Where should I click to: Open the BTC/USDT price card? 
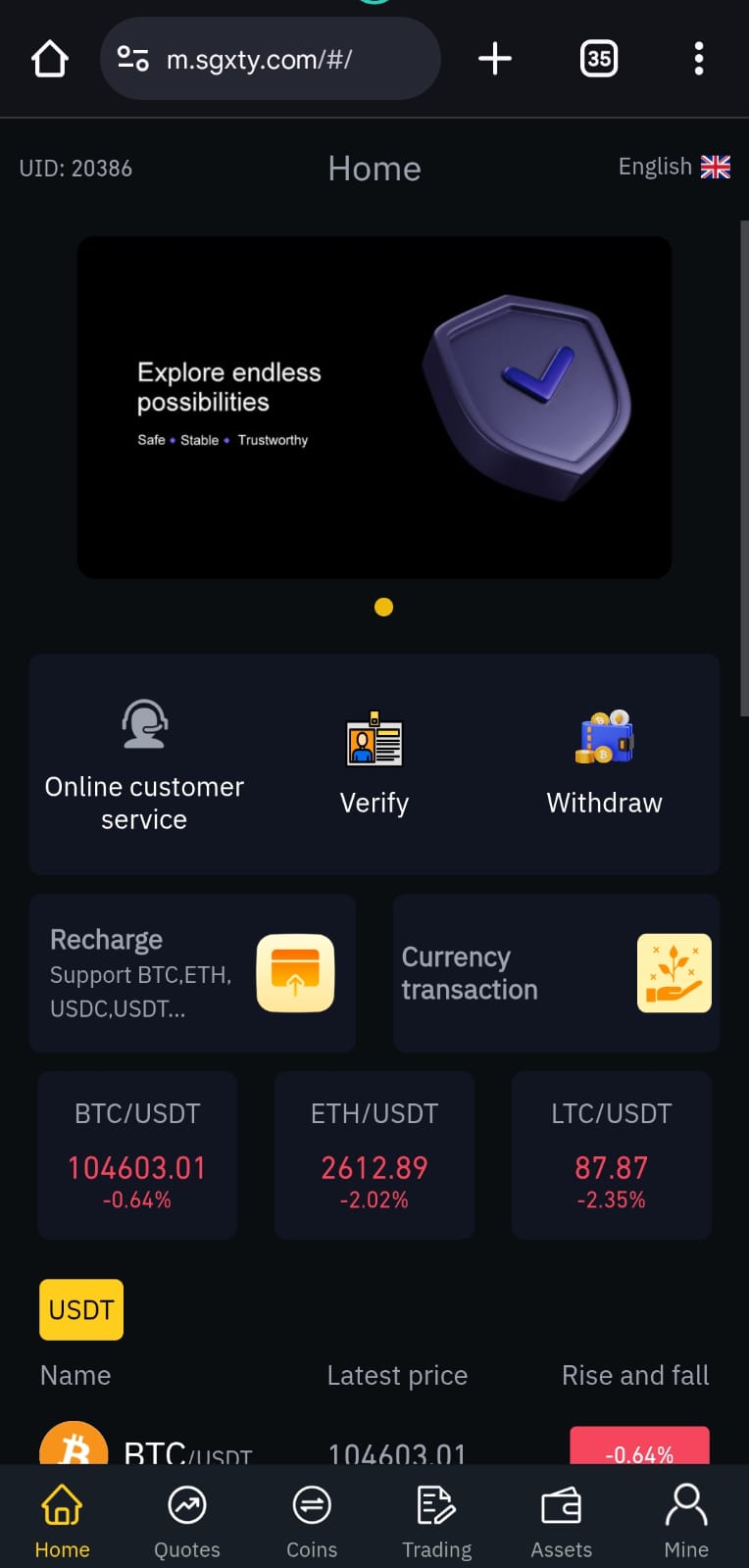[137, 1155]
